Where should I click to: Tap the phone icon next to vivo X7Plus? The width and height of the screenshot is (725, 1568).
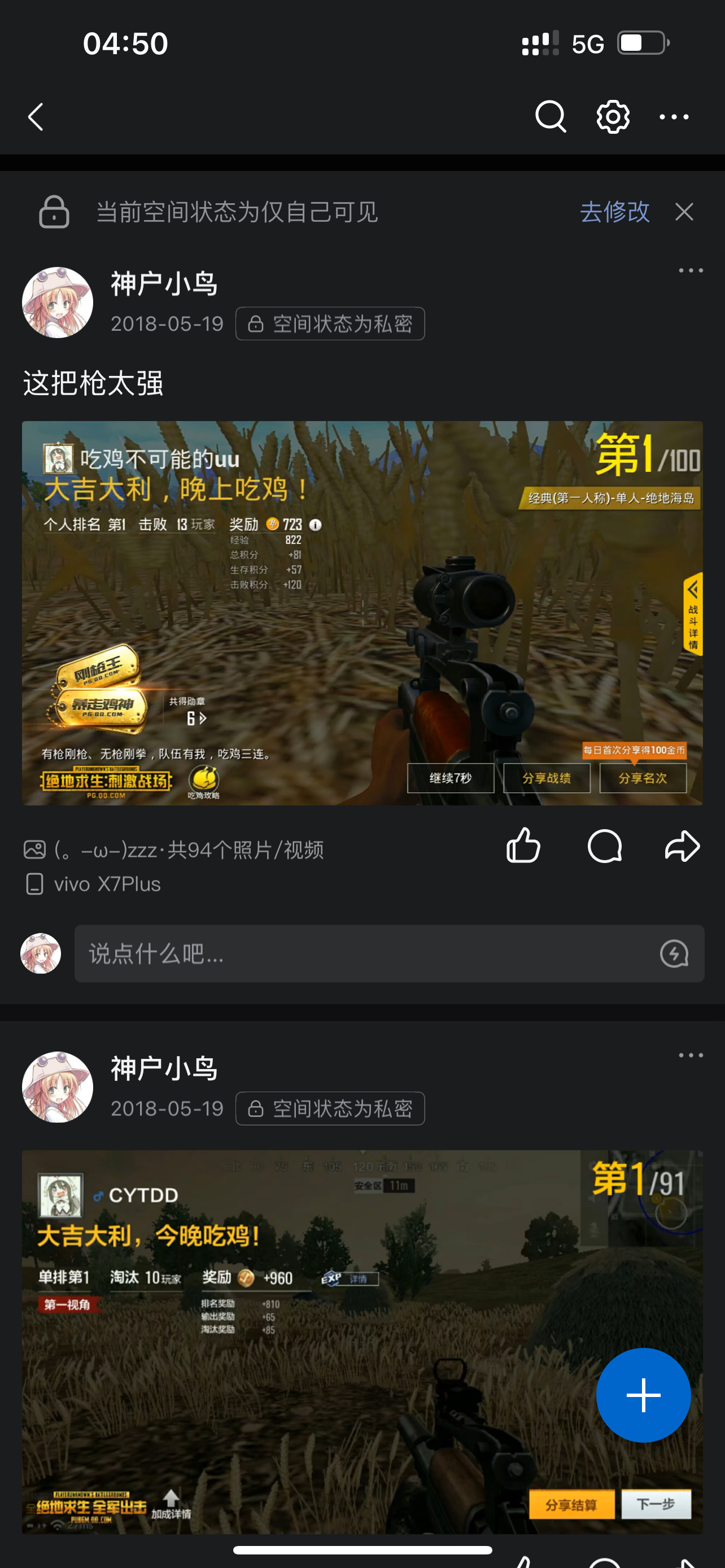(34, 883)
